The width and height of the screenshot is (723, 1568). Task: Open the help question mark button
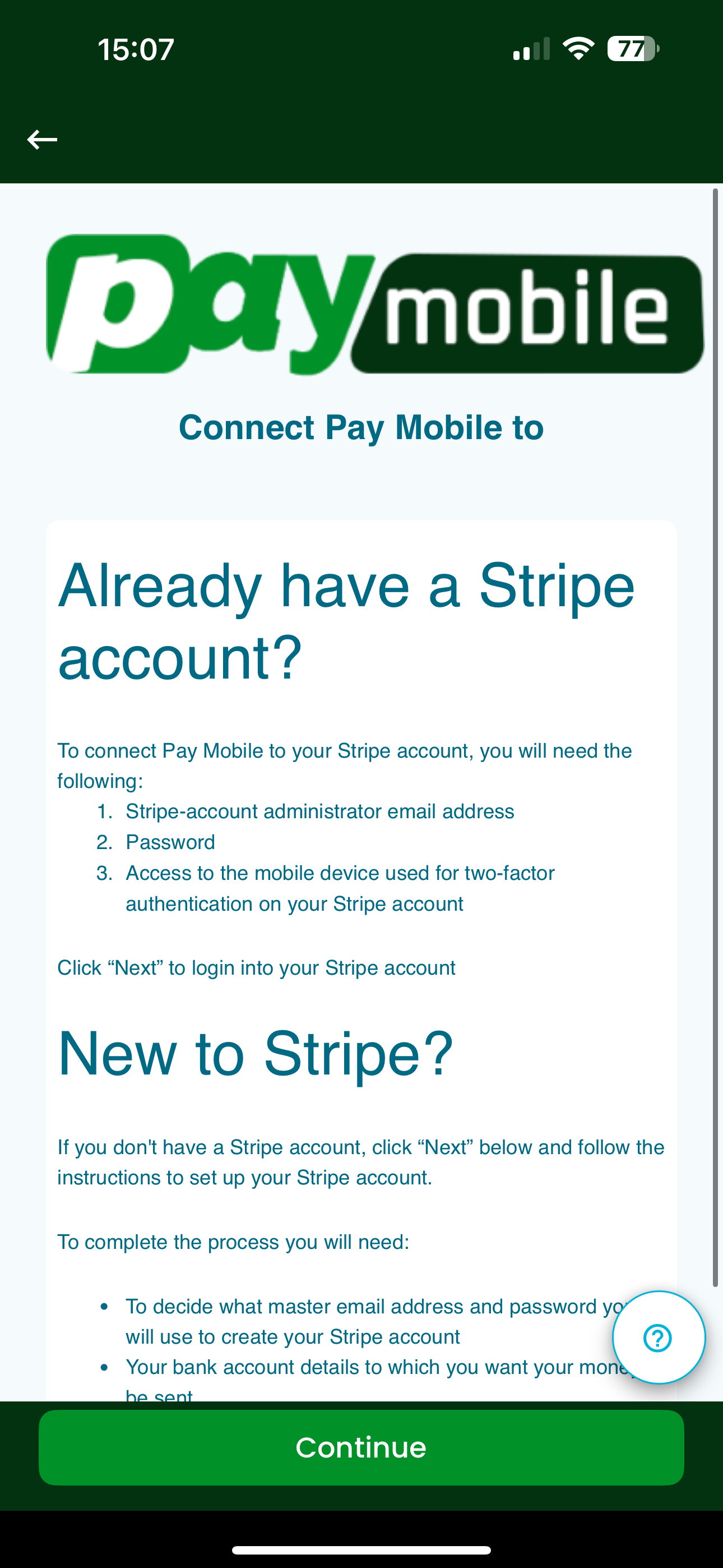(658, 1338)
